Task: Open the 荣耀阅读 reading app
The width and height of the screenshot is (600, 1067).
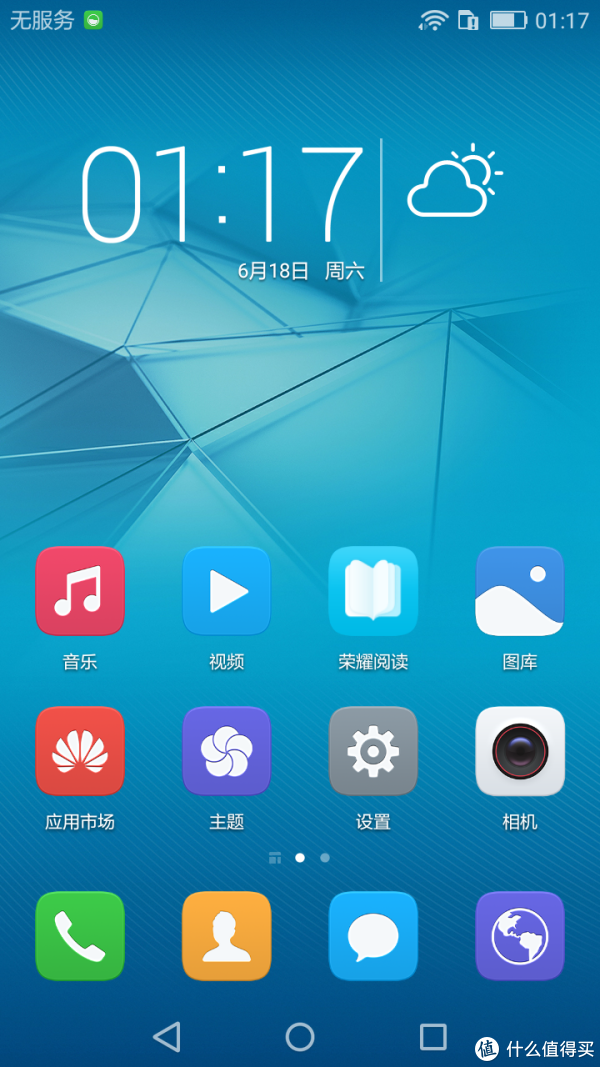Action: point(373,591)
